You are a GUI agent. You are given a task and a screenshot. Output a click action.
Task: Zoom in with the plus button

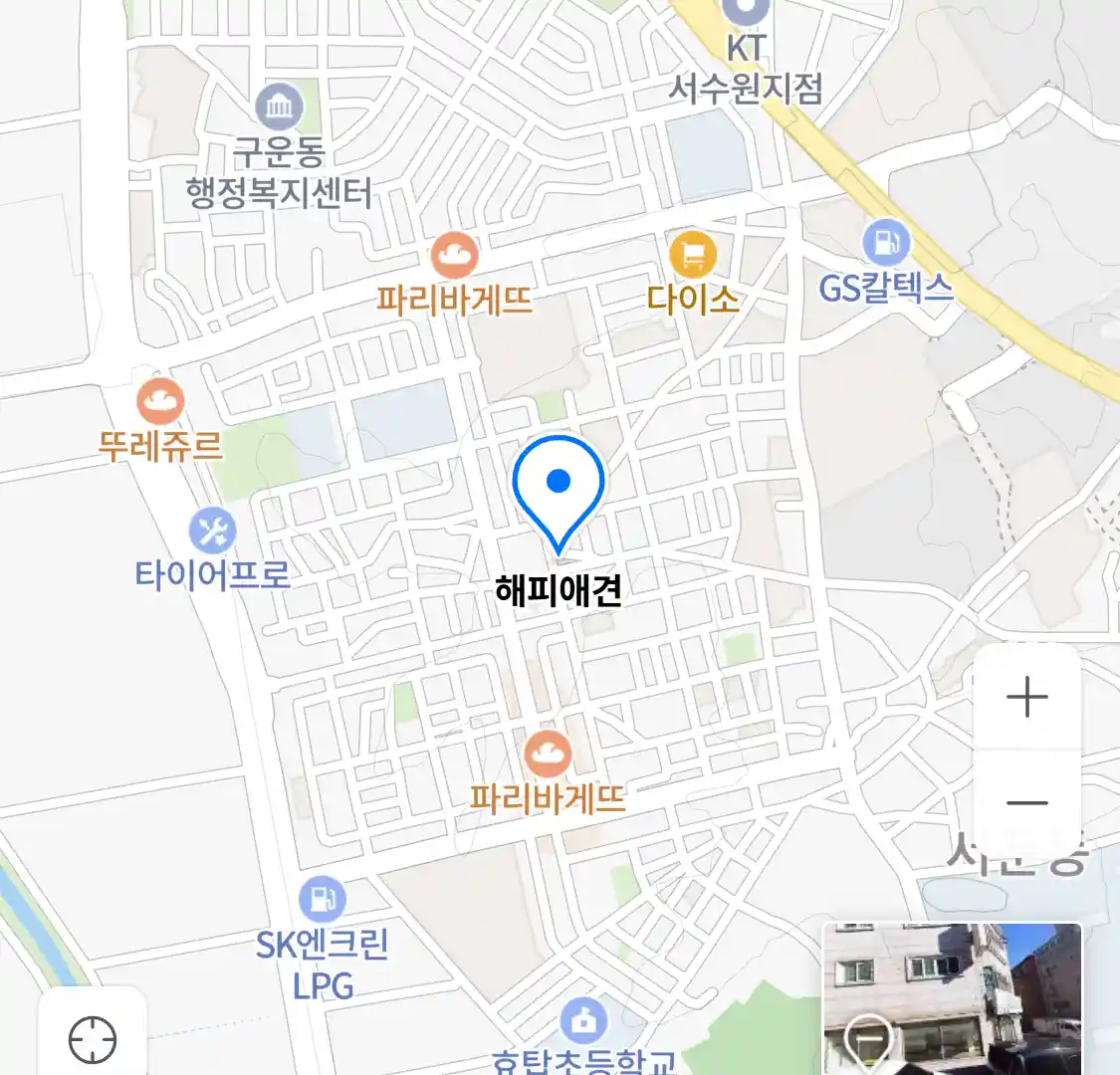click(1026, 697)
